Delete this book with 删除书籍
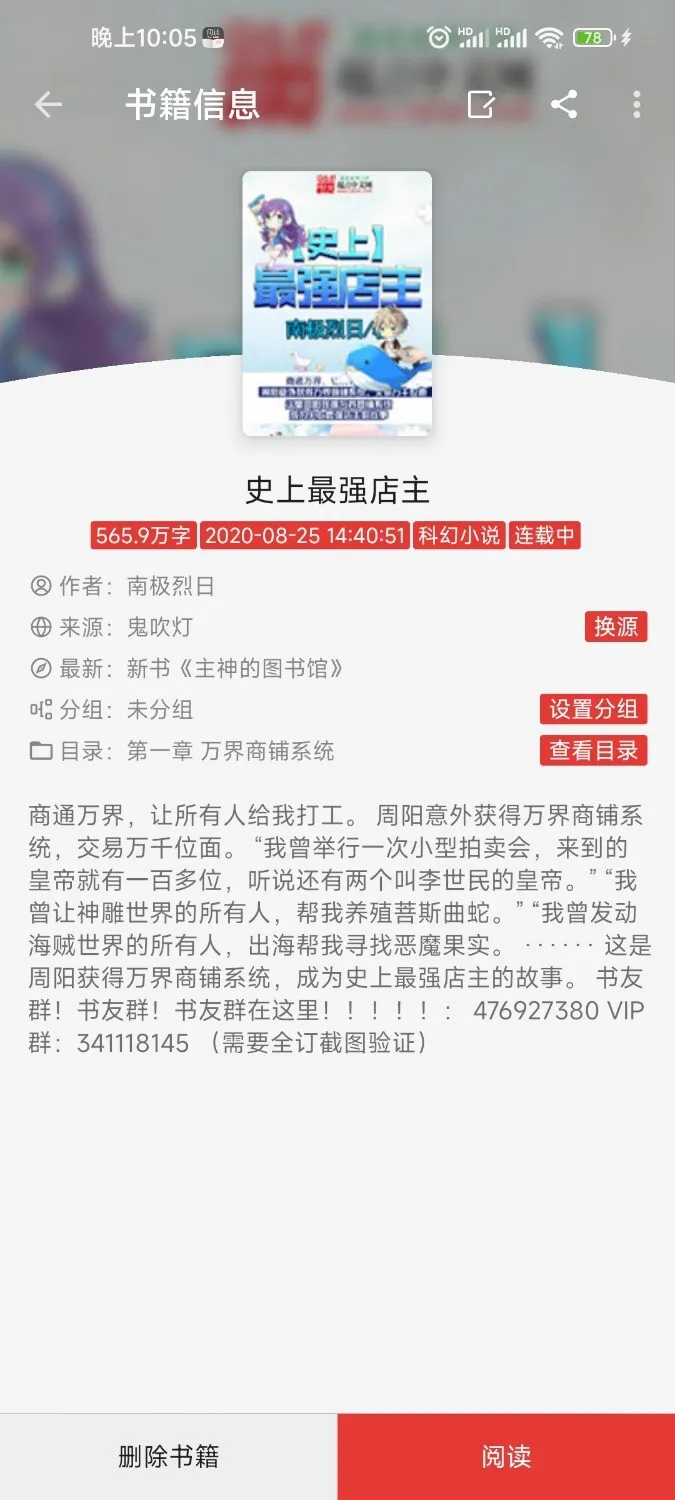This screenshot has width=675, height=1500. pos(168,1456)
